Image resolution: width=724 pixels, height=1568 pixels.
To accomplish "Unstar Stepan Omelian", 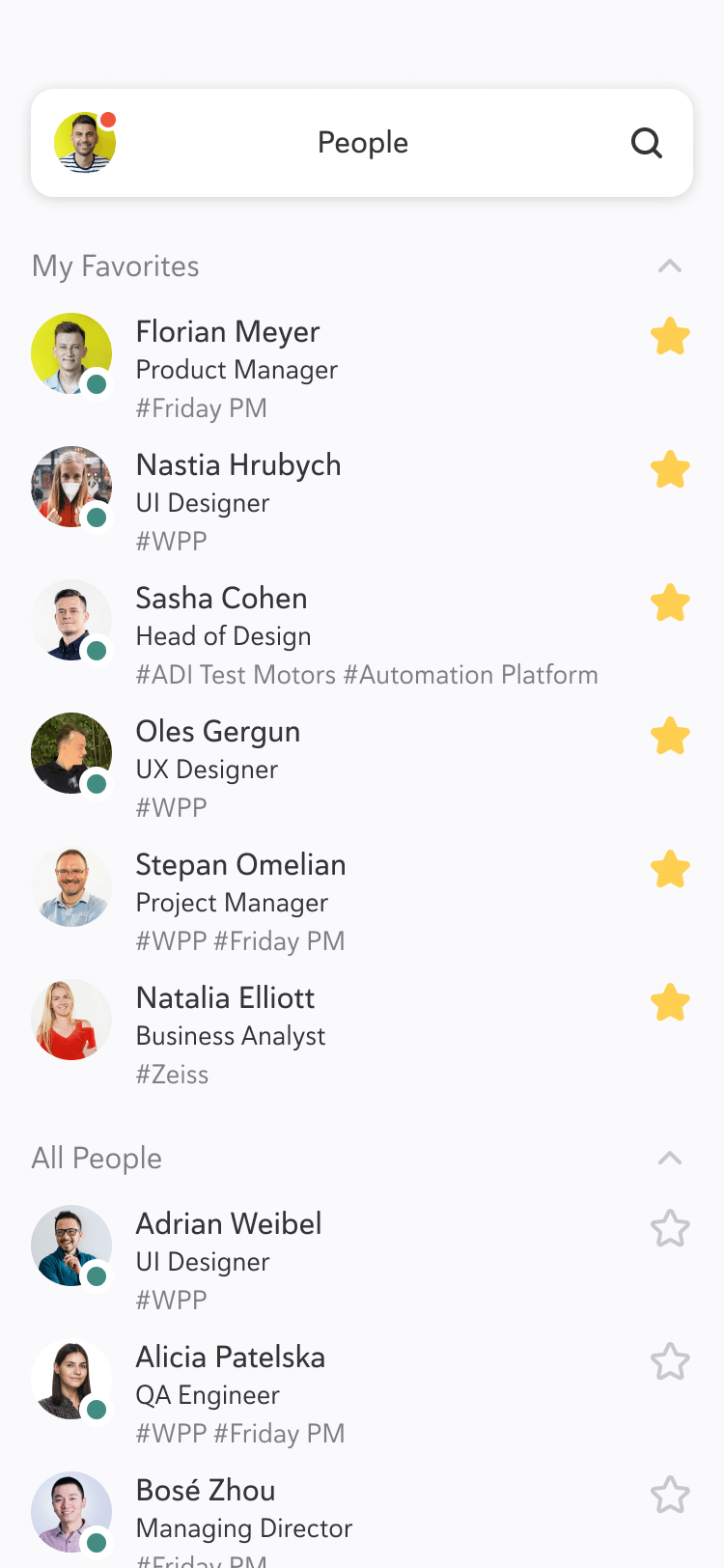I will pyautogui.click(x=669, y=870).
